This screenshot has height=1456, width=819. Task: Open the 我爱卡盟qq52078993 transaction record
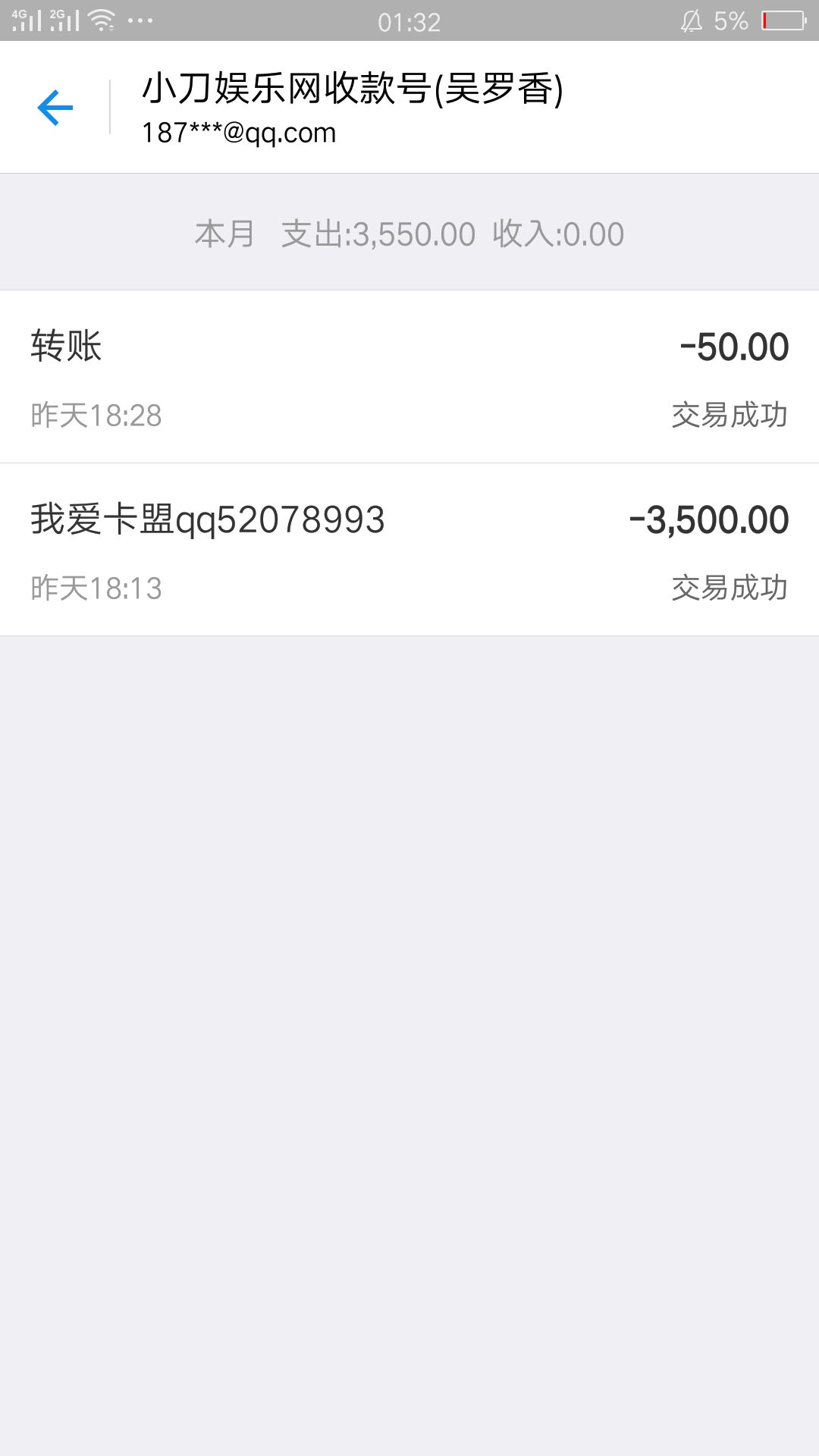pos(409,550)
